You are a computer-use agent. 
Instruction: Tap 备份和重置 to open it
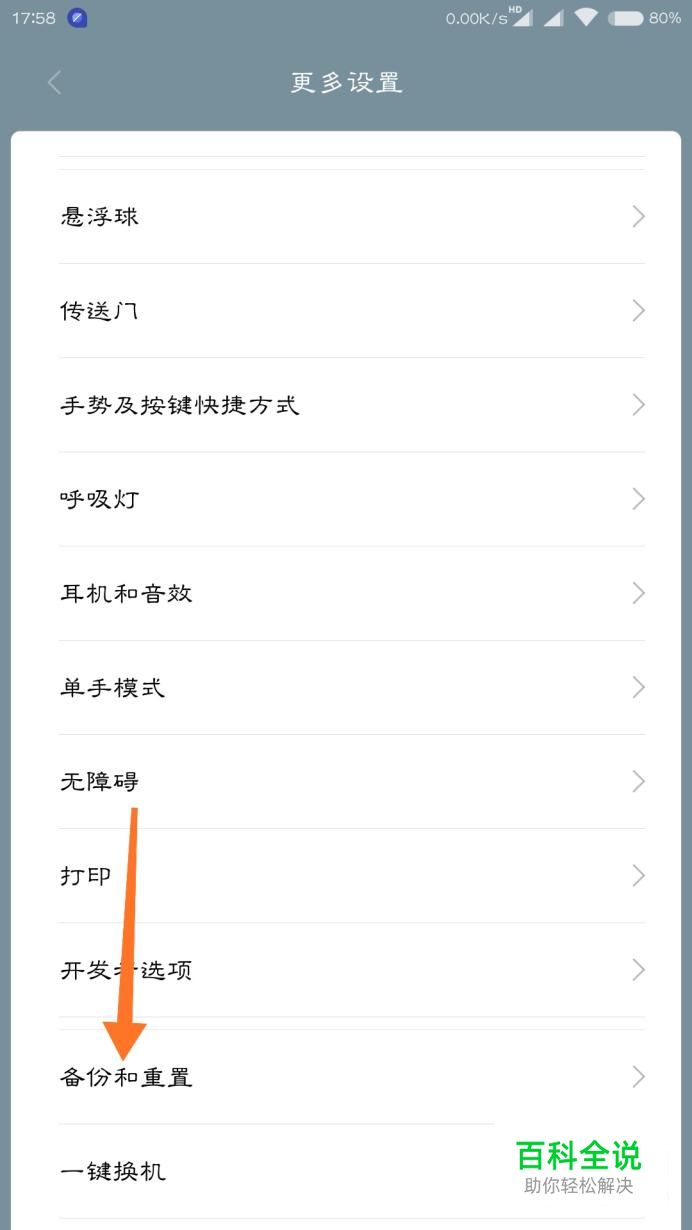coord(350,1077)
